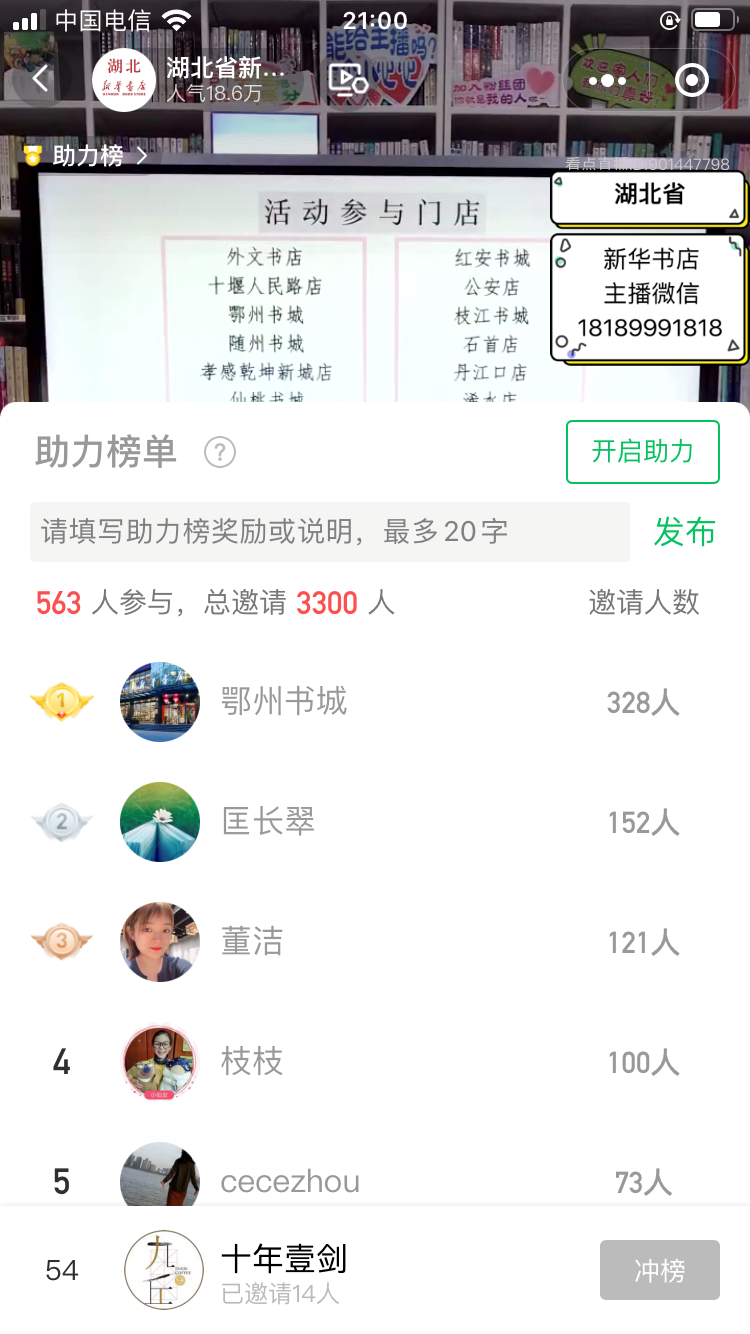Open the three-dots more menu
The height and width of the screenshot is (1334, 750).
[607, 80]
